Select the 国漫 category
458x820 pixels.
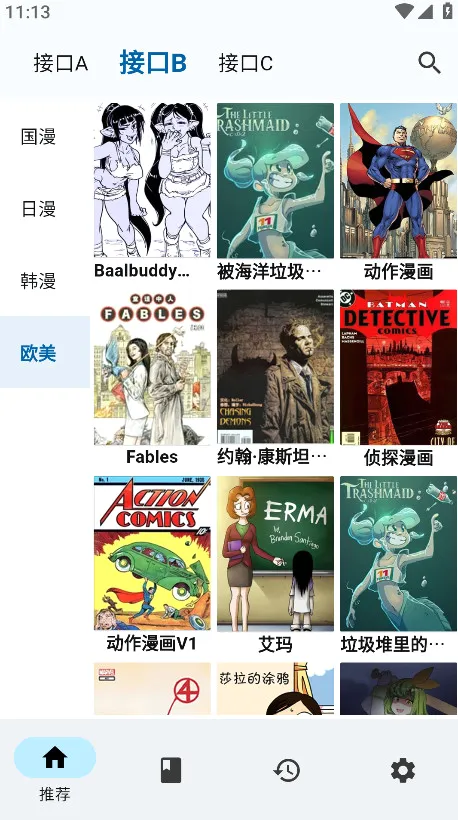click(x=38, y=137)
